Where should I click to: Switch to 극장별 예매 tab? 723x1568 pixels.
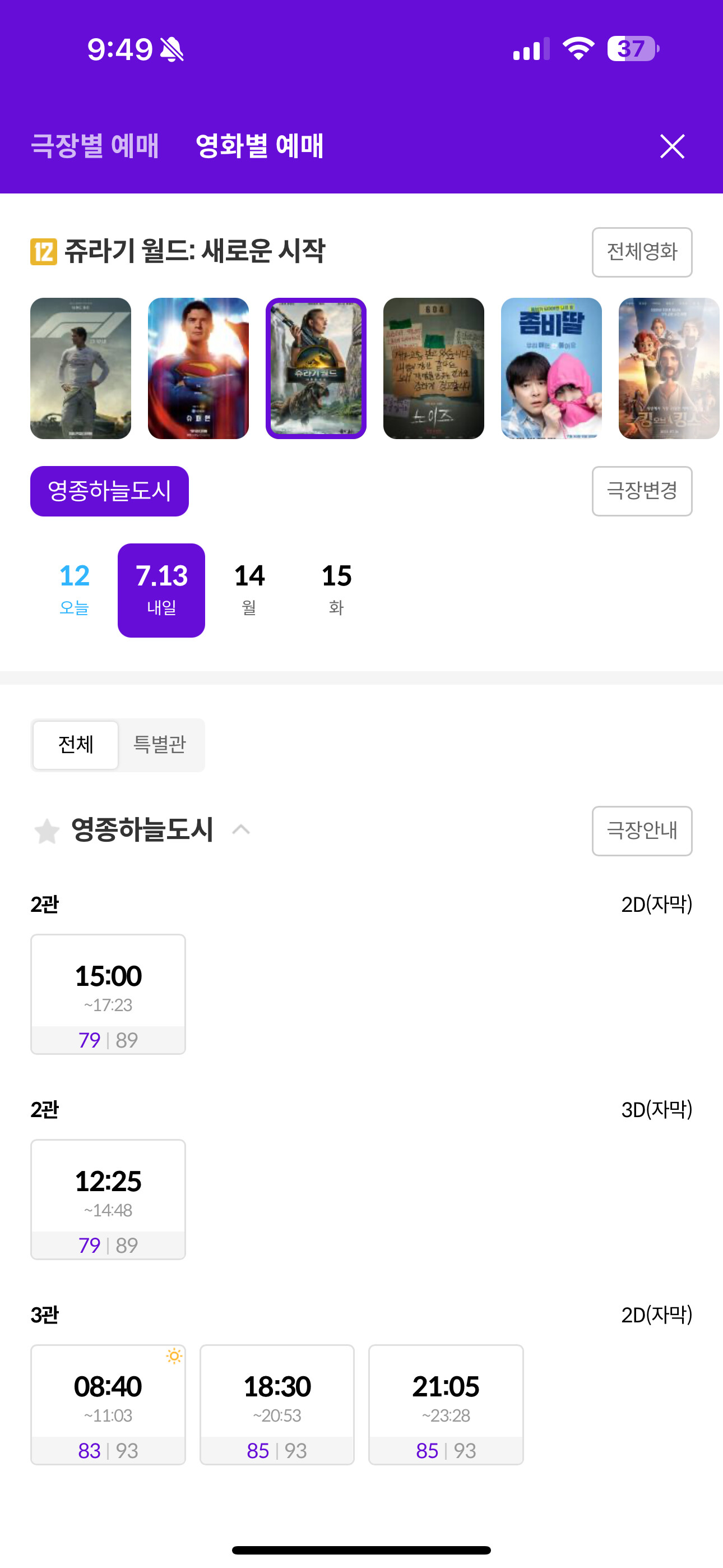click(94, 146)
